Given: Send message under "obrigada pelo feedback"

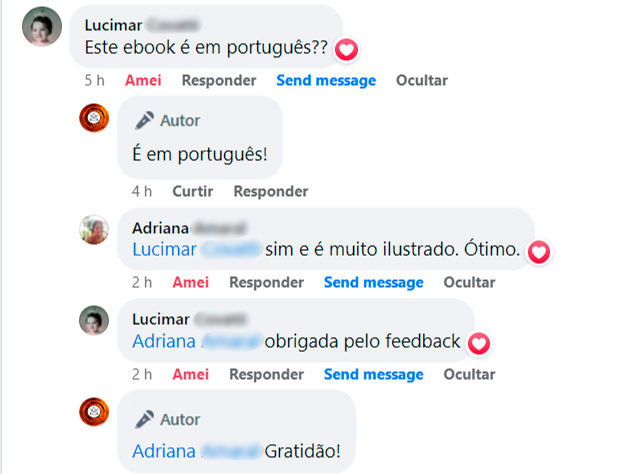Looking at the screenshot, I should [x=373, y=375].
